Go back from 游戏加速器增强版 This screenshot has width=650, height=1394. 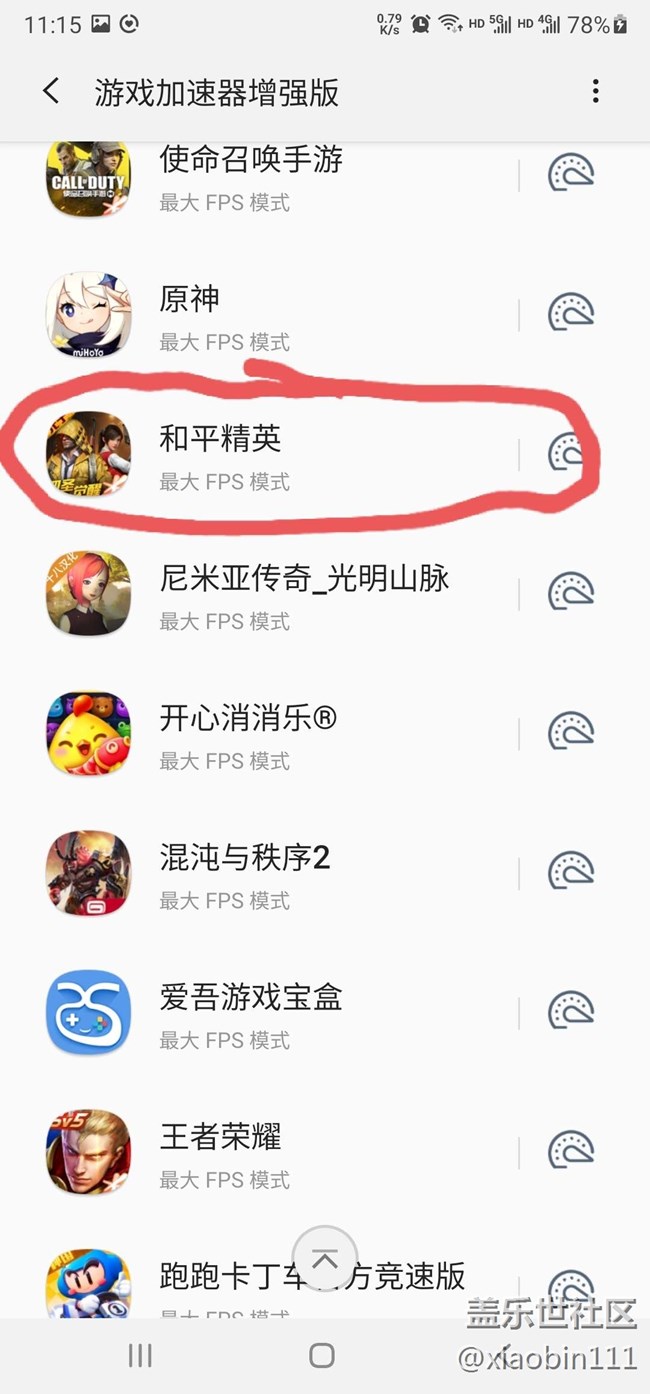51,92
